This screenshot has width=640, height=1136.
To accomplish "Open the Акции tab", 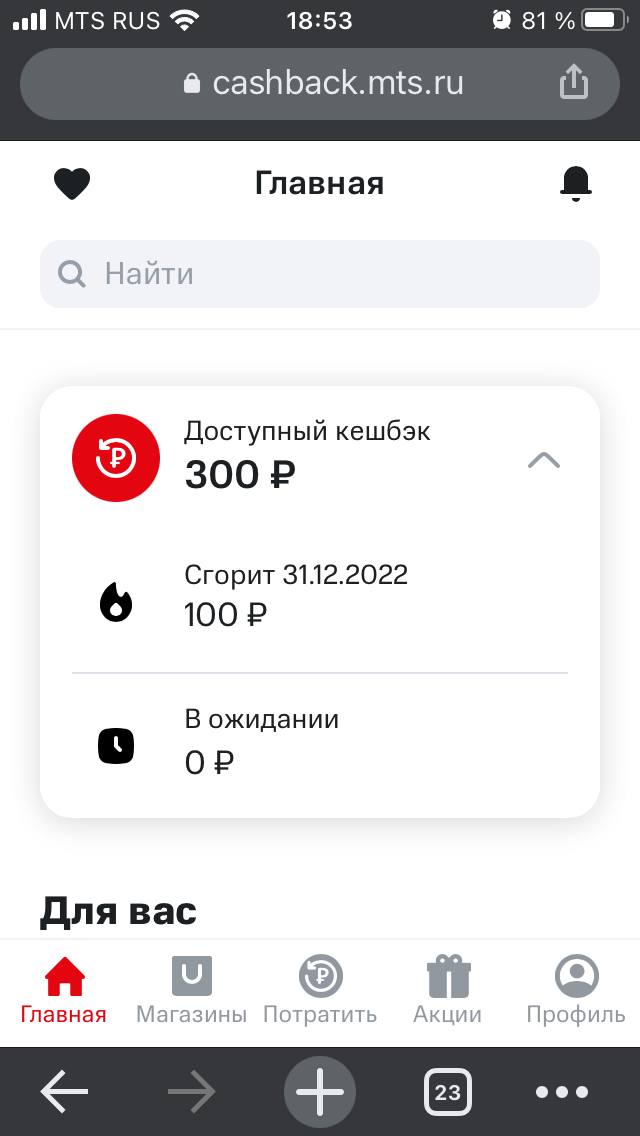I will (448, 990).
